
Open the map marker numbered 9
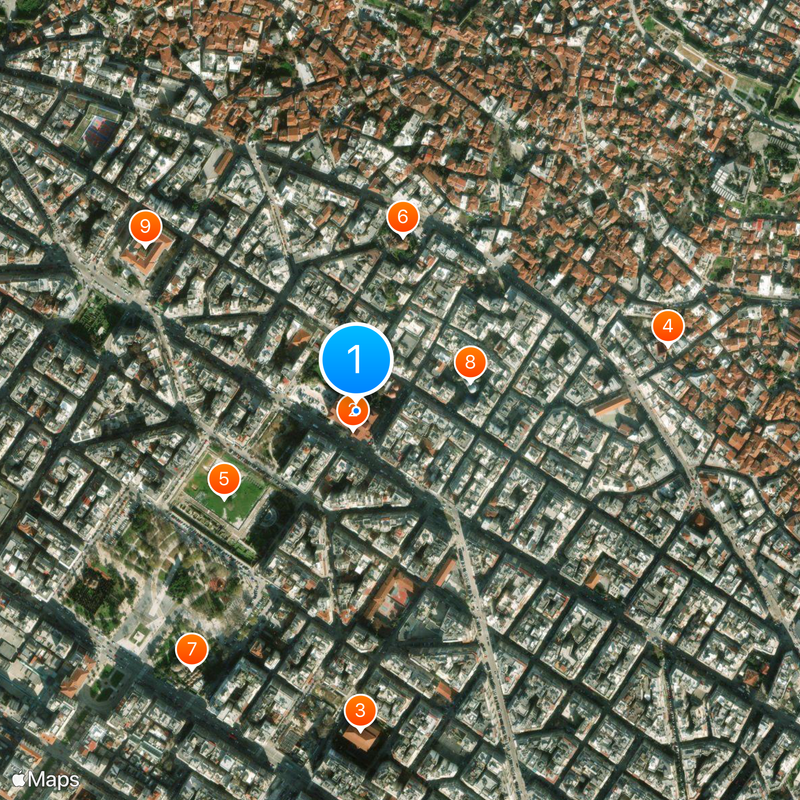pyautogui.click(x=146, y=226)
